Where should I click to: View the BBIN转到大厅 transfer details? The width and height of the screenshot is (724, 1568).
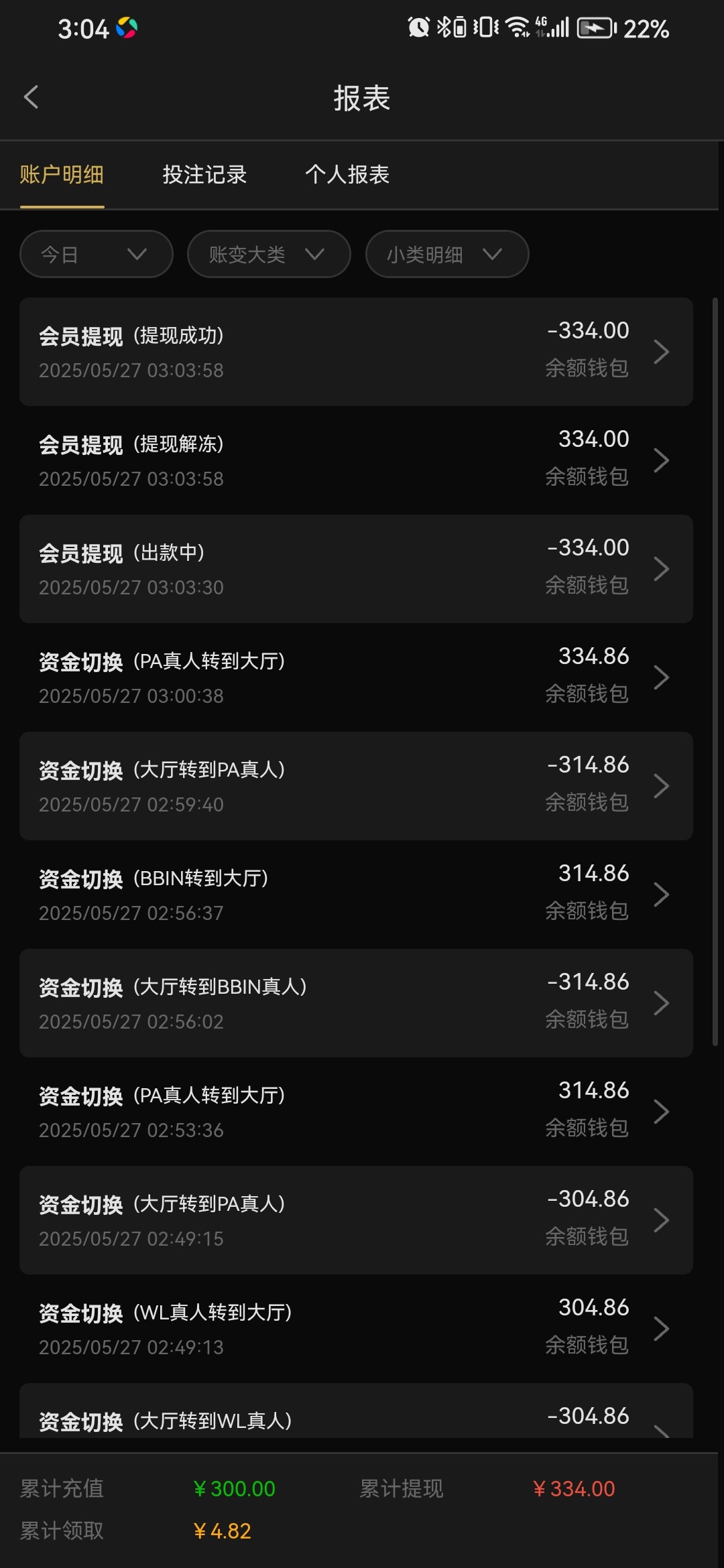(356, 895)
